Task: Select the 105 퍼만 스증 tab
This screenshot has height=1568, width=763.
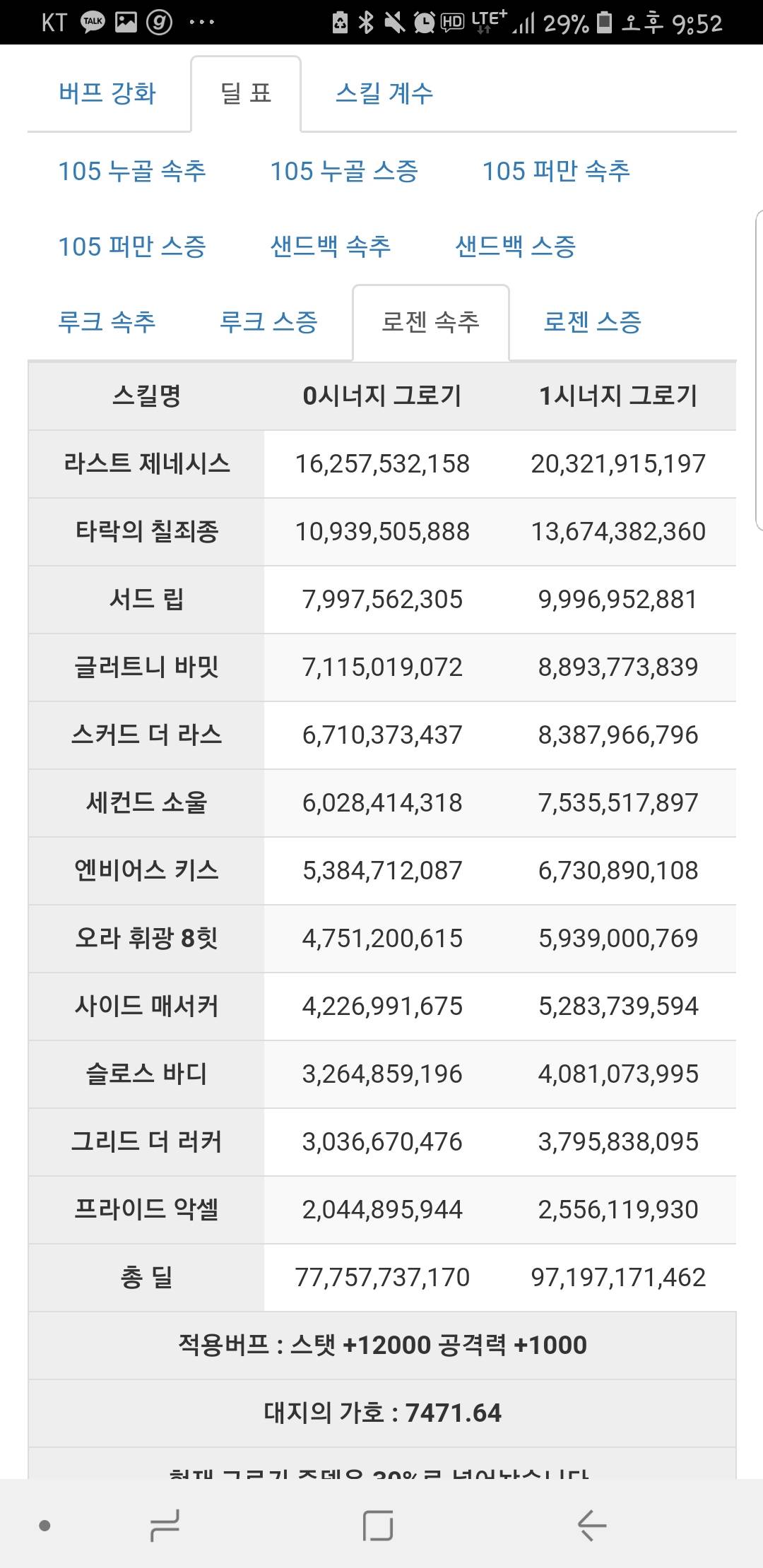Action: 132,247
